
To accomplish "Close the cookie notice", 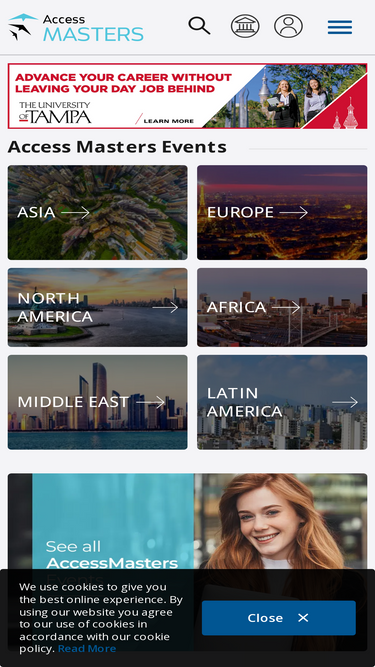I will [x=278, y=618].
